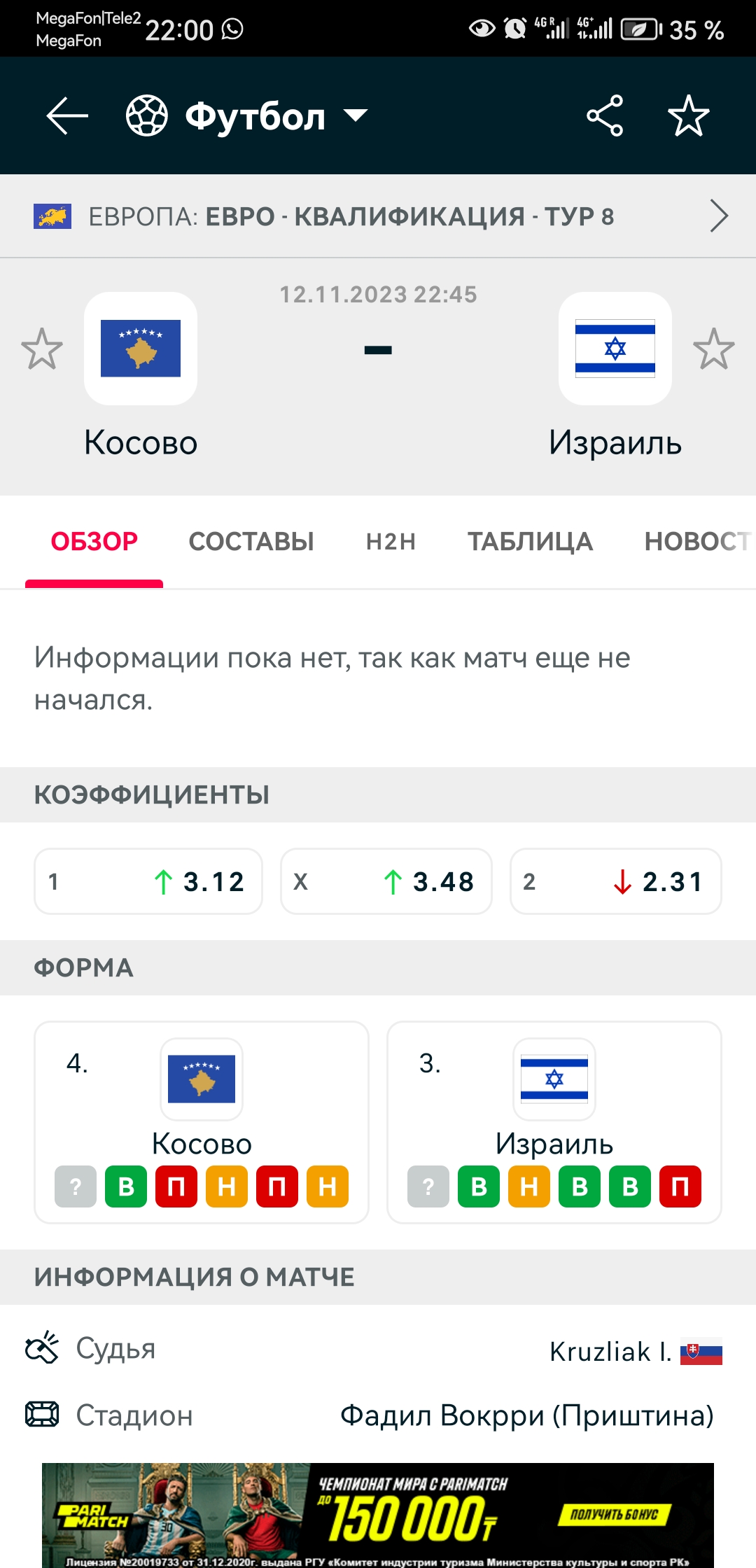Go back using the top-left arrow
This screenshot has width=756, height=1568.
[67, 115]
